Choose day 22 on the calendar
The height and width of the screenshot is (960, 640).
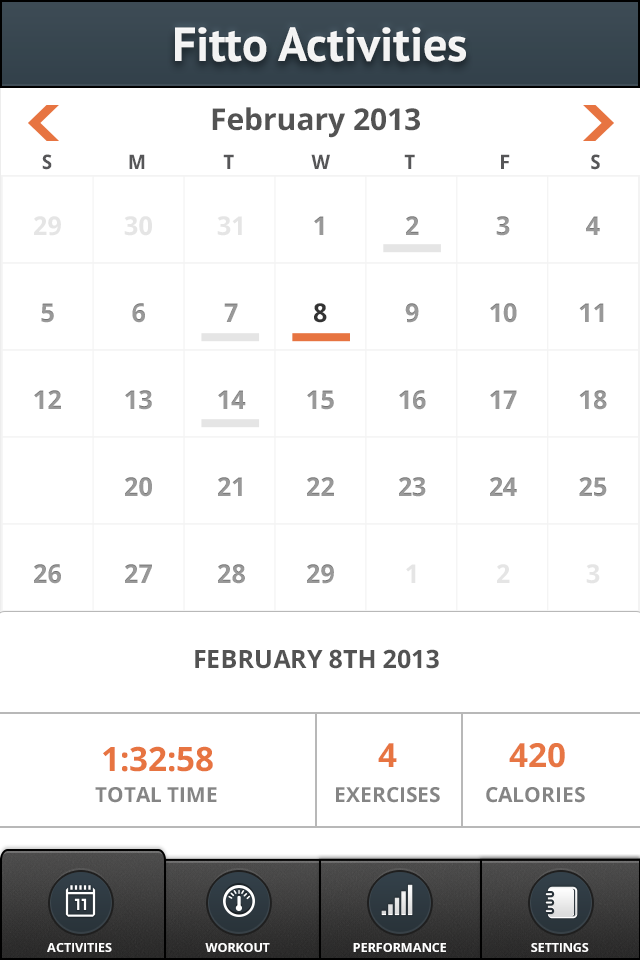(x=320, y=487)
